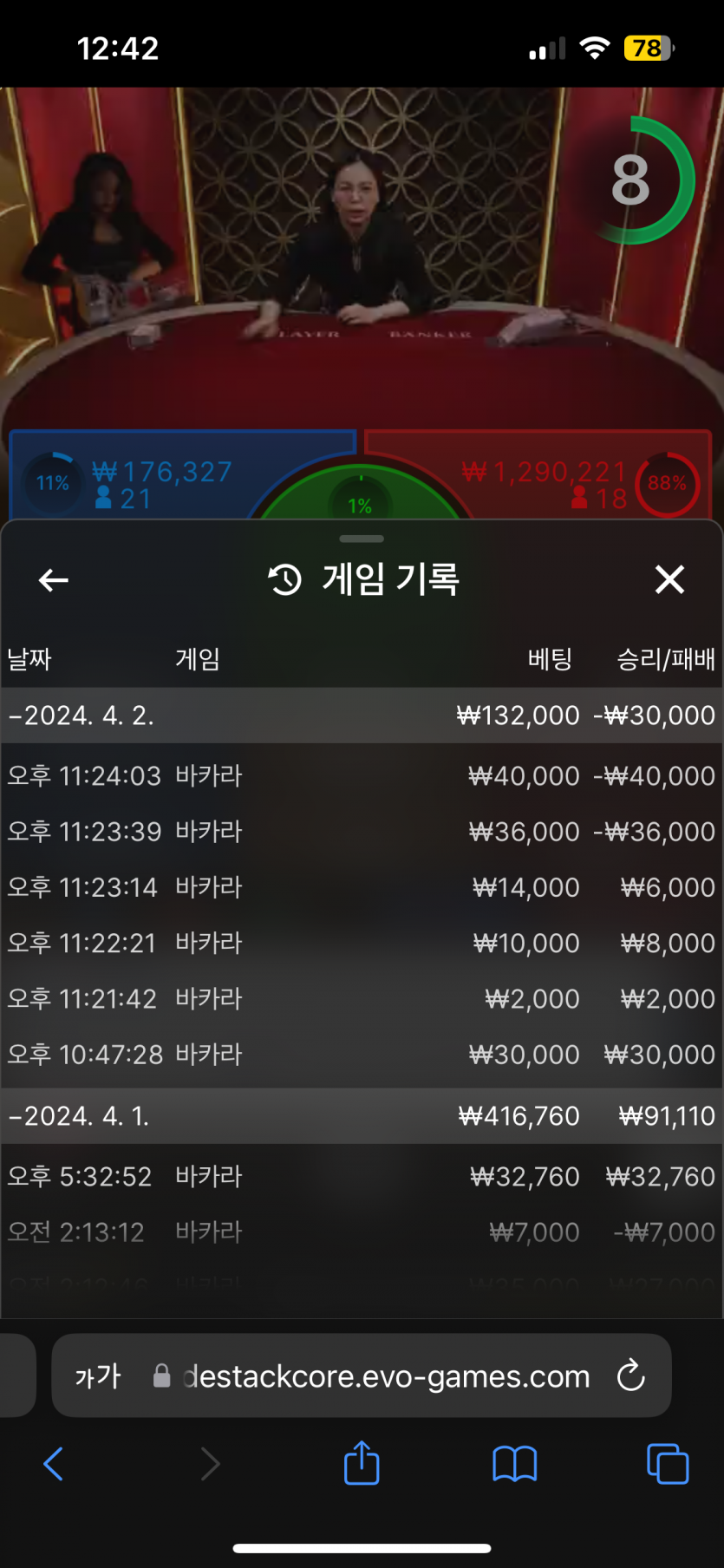
Task: View the 5:32:52 baccarat round details
Action: (x=362, y=1176)
